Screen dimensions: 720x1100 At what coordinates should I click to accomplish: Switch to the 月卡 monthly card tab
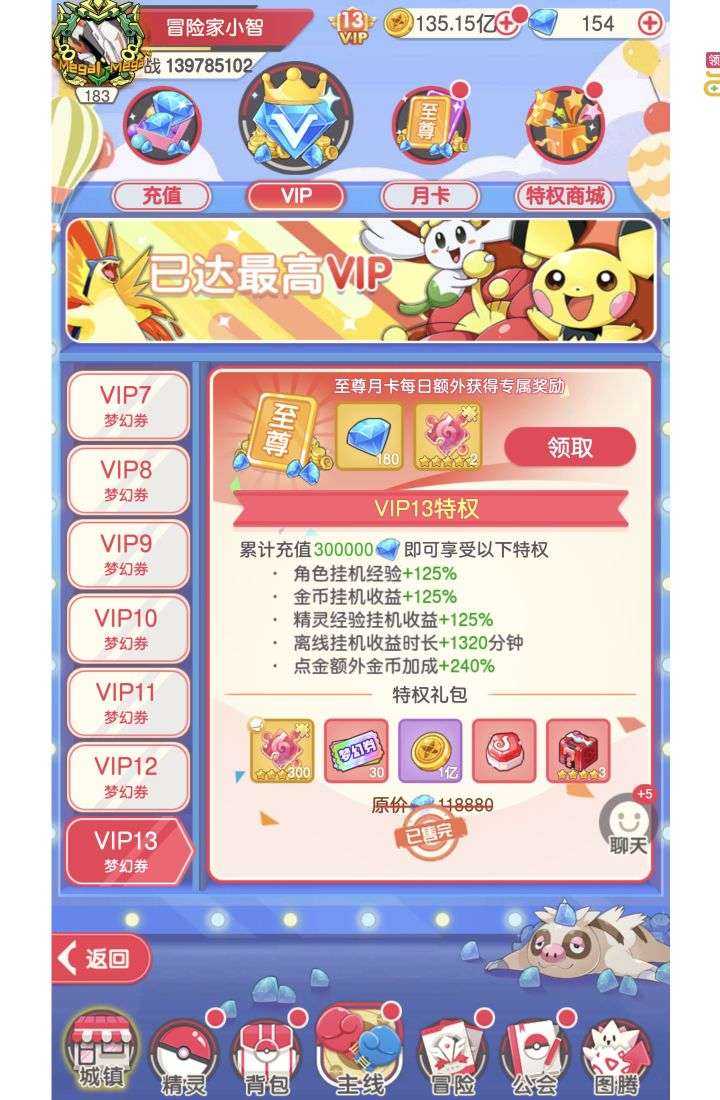tap(430, 195)
